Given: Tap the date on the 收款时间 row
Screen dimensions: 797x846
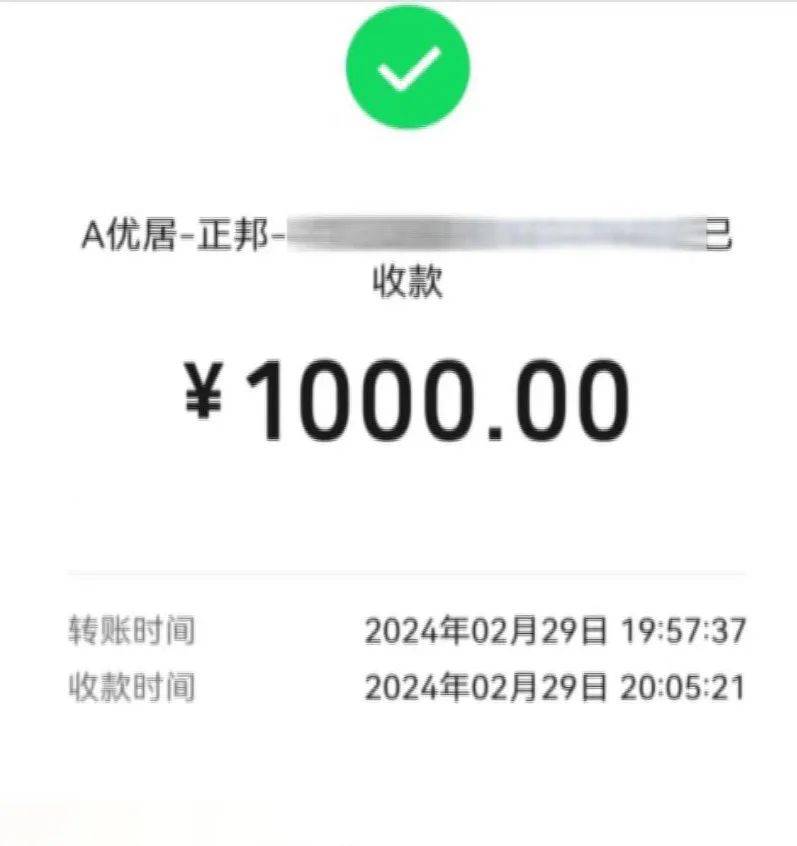Looking at the screenshot, I should pyautogui.click(x=485, y=687).
